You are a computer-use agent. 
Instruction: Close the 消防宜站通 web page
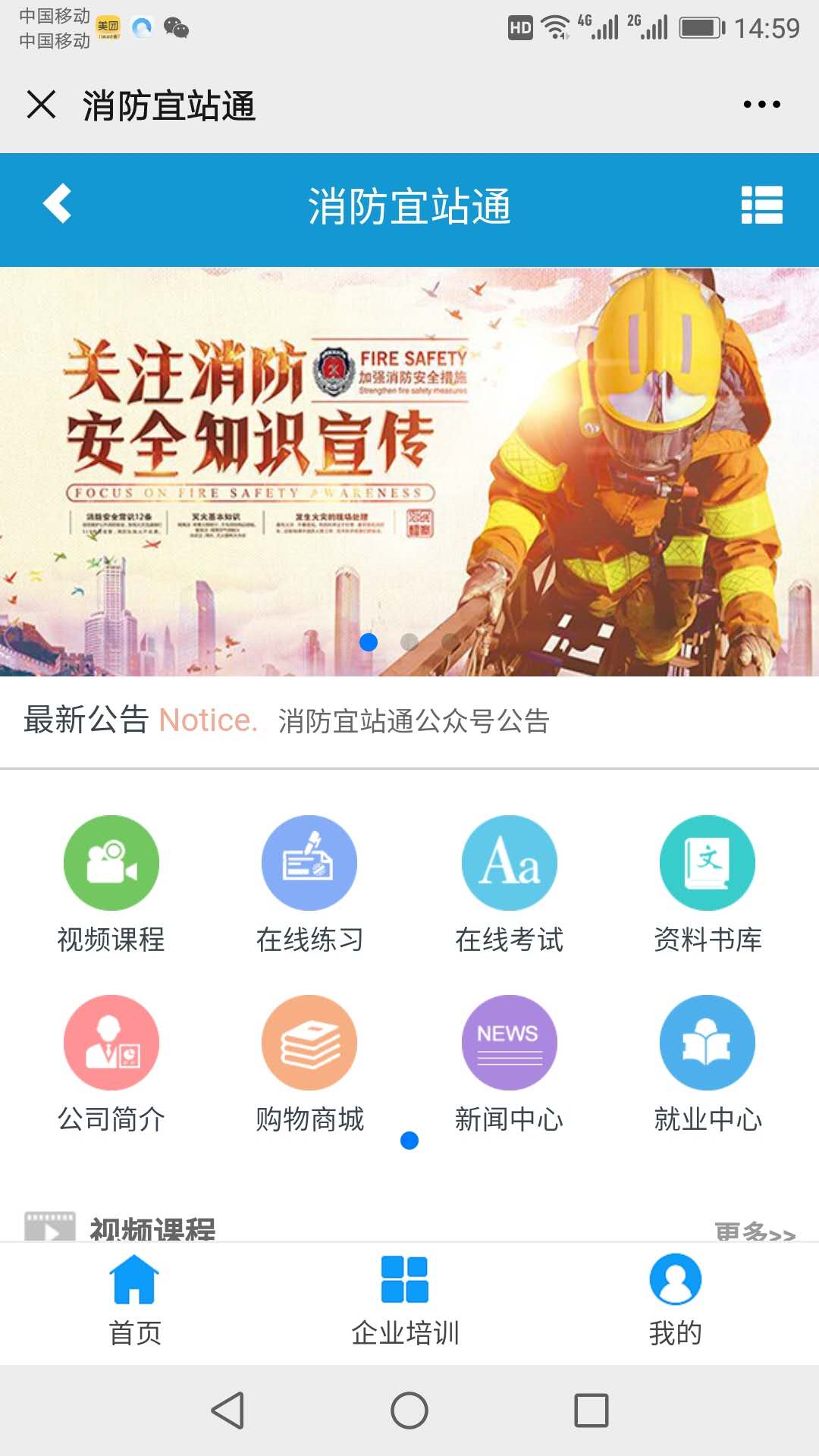click(41, 105)
